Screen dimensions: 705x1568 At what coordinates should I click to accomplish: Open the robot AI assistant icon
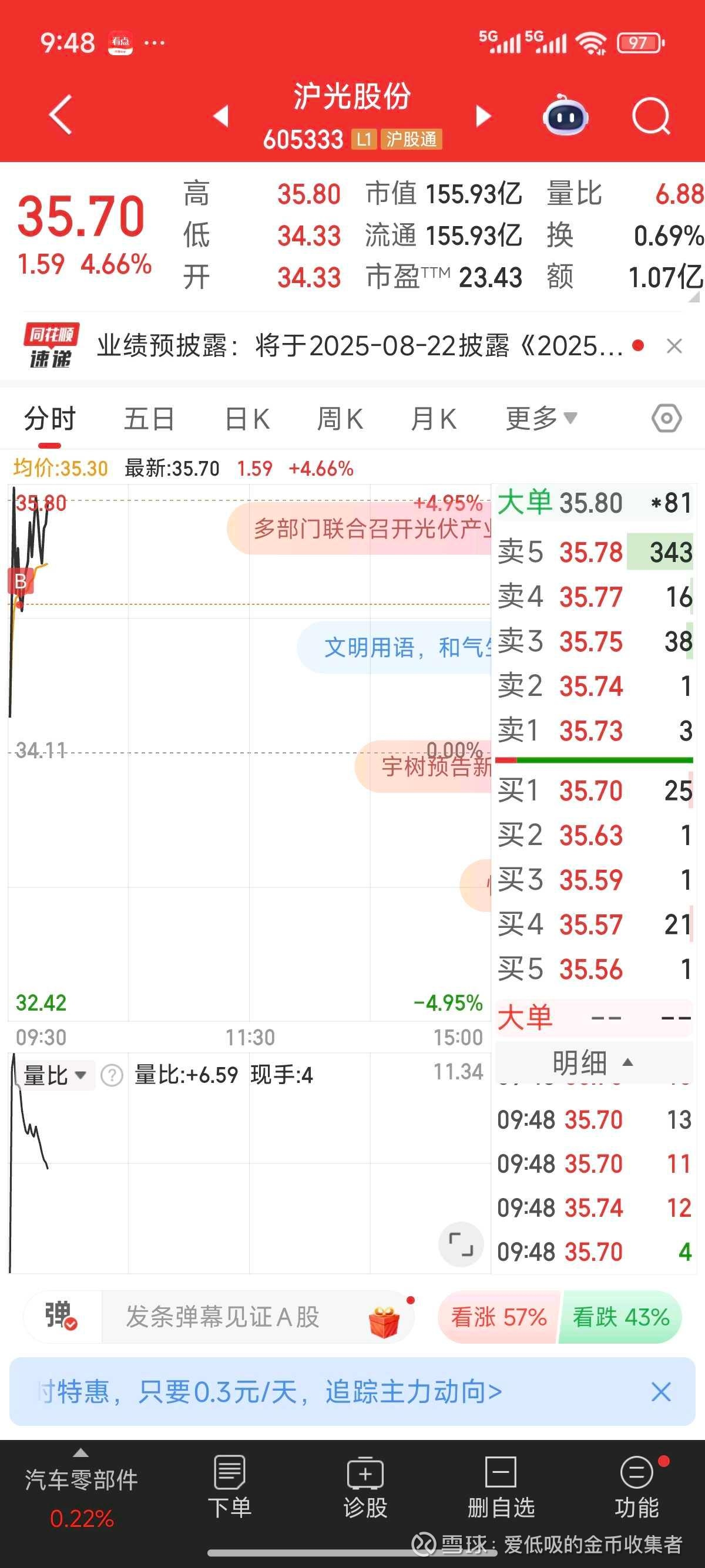[x=565, y=115]
